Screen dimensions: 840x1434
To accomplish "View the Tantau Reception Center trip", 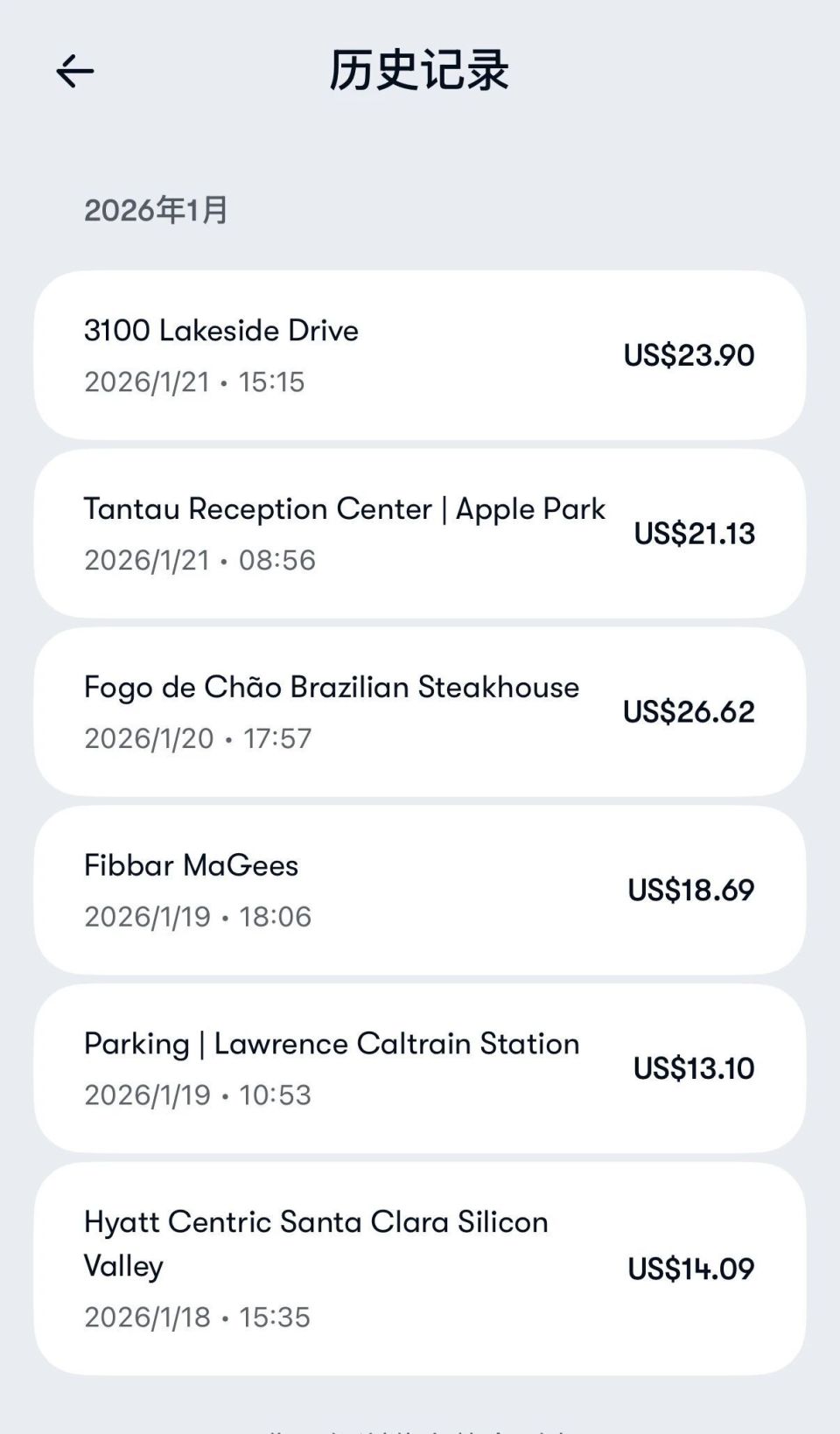I will pos(418,534).
